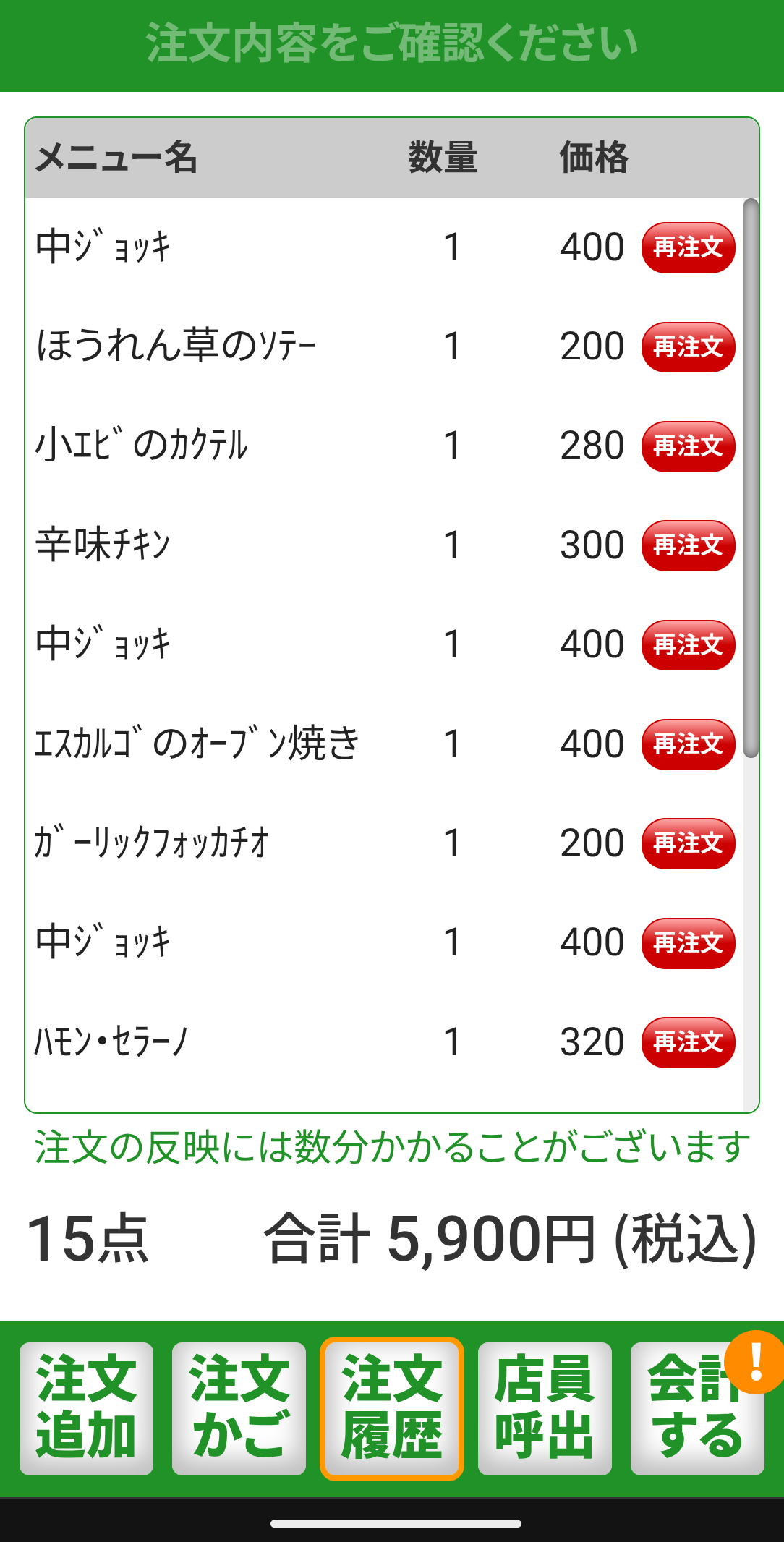The width and height of the screenshot is (784, 1542).
Task: Reorder the 辛味チキン item
Action: point(688,545)
